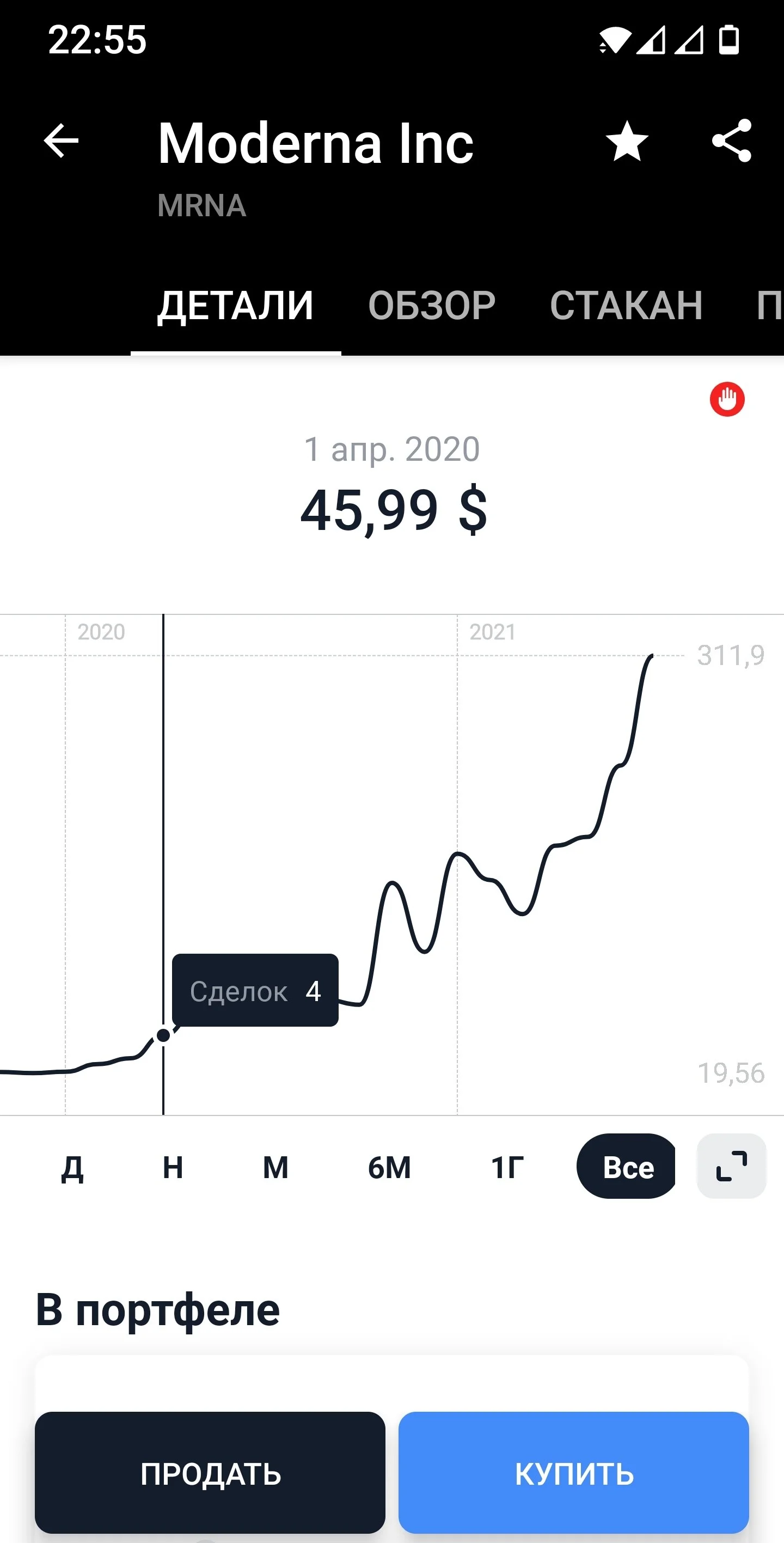This screenshot has height=1543, width=784.
Task: Go back using the arrow icon
Action: [61, 142]
